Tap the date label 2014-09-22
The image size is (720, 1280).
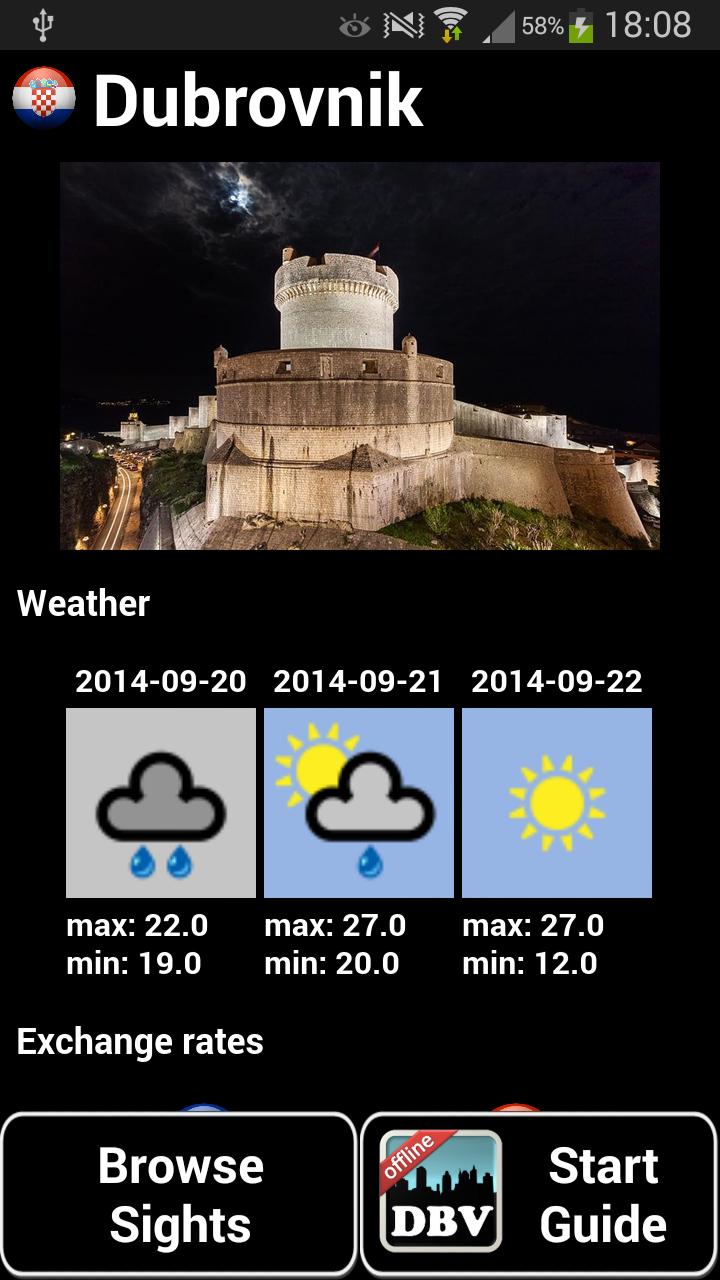pyautogui.click(x=556, y=680)
